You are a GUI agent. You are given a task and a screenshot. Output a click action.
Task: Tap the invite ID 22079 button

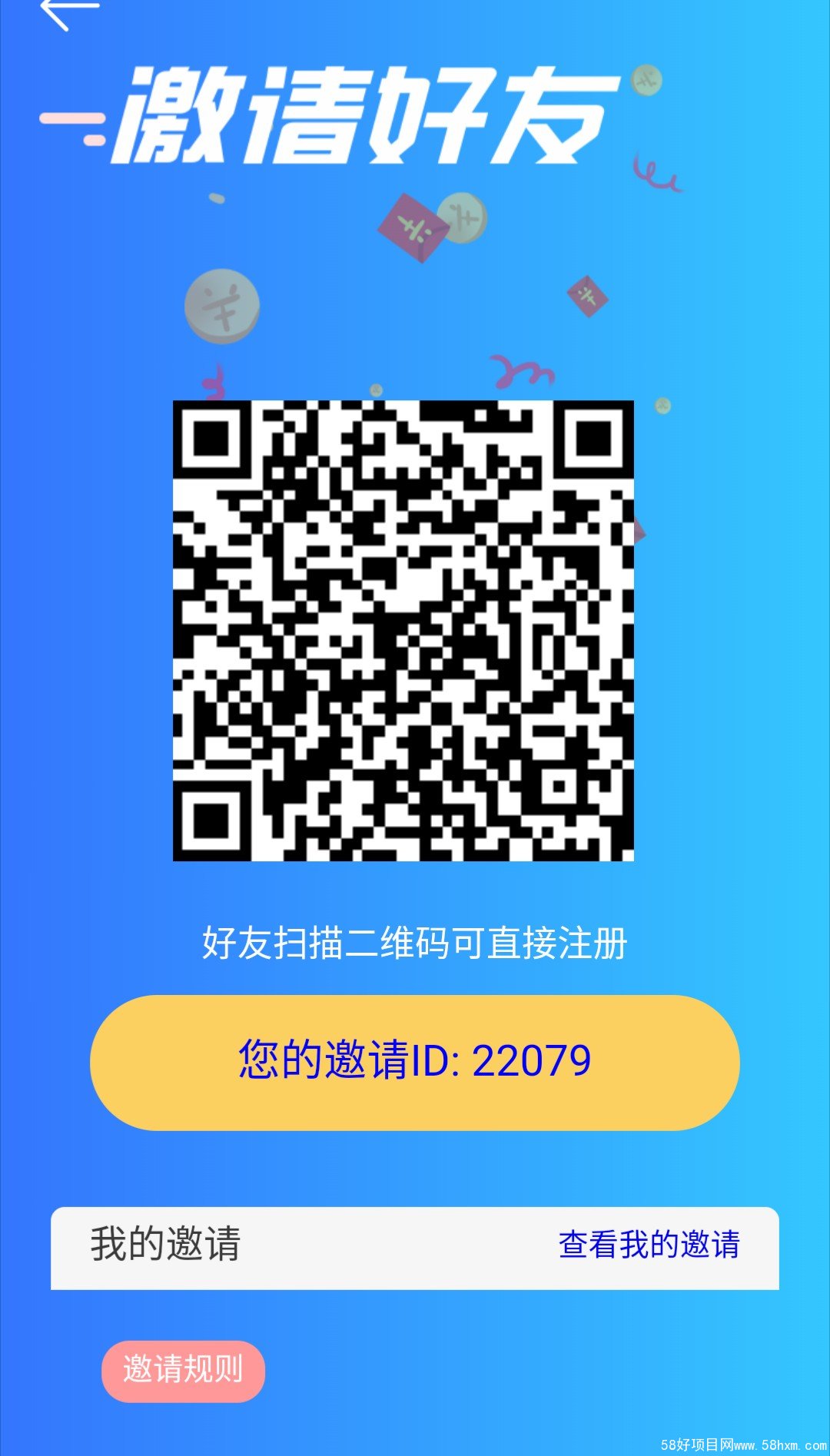[415, 1063]
